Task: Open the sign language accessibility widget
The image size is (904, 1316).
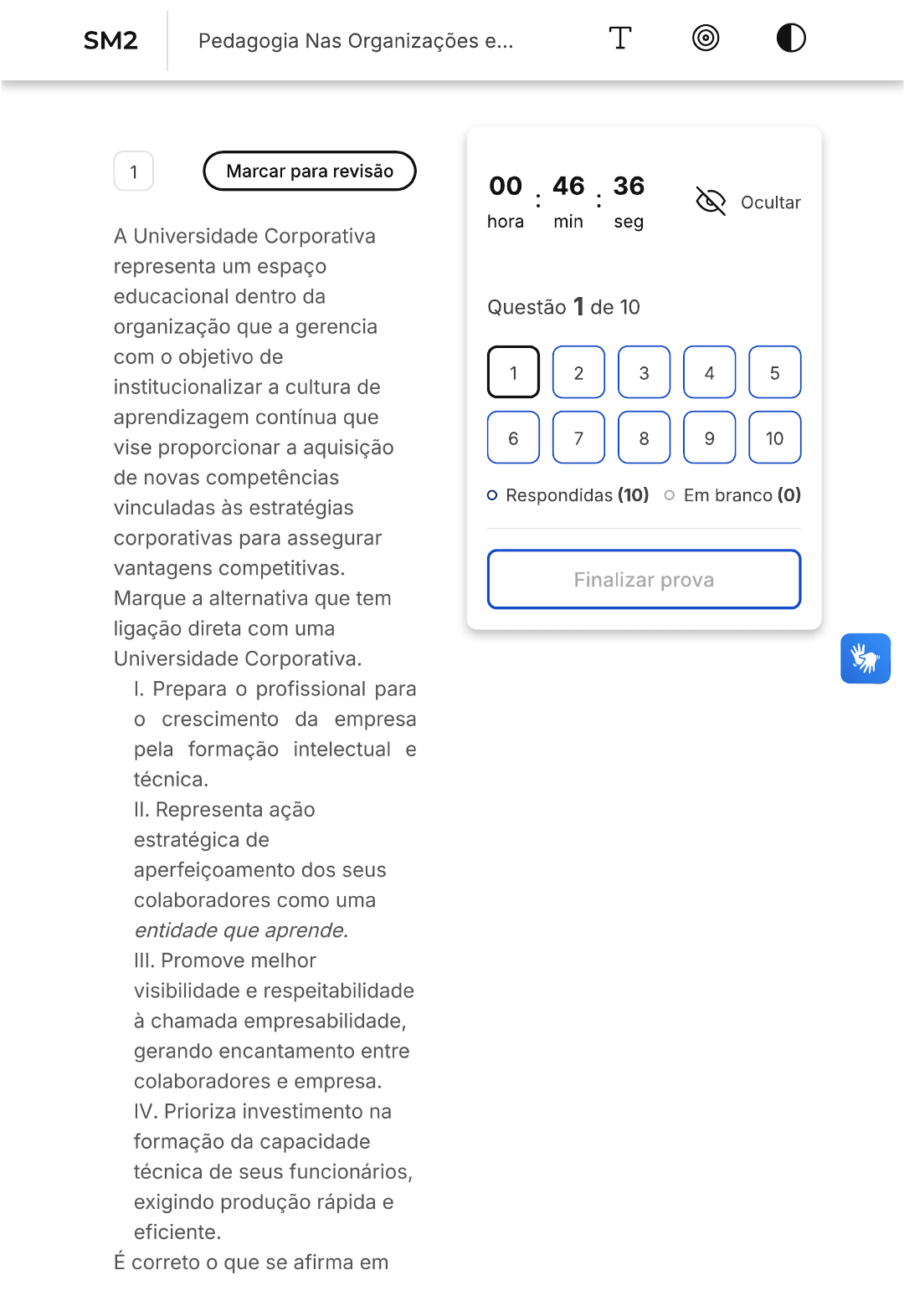Action: [865, 658]
